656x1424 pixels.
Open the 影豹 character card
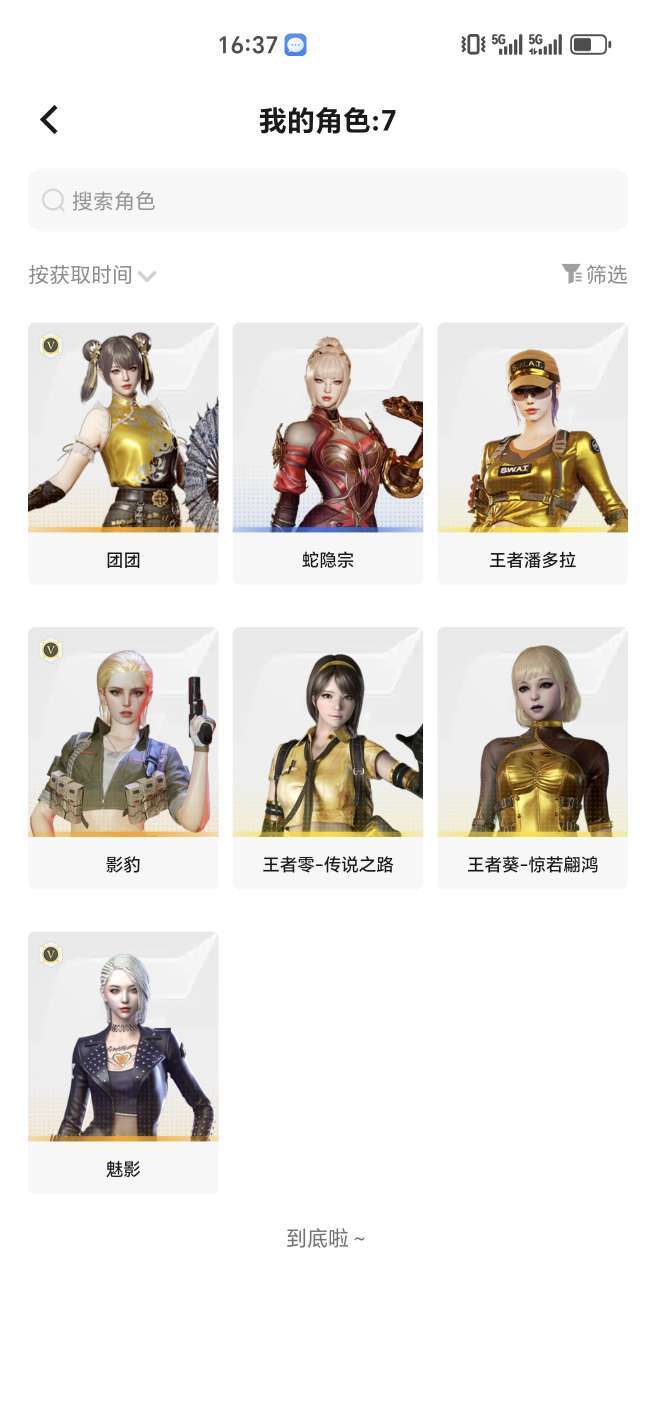(123, 757)
